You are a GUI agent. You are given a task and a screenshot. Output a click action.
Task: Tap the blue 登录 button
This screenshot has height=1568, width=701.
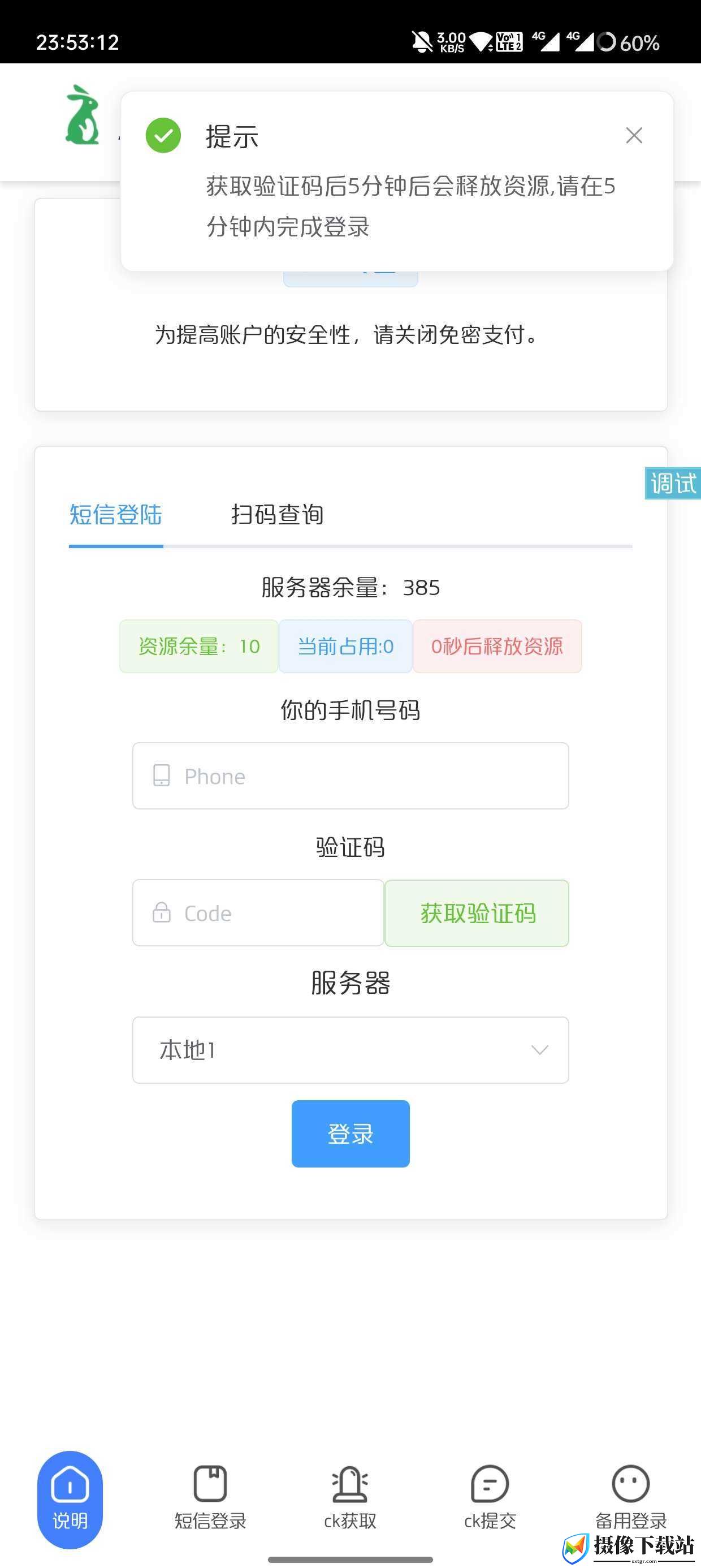(x=350, y=1134)
